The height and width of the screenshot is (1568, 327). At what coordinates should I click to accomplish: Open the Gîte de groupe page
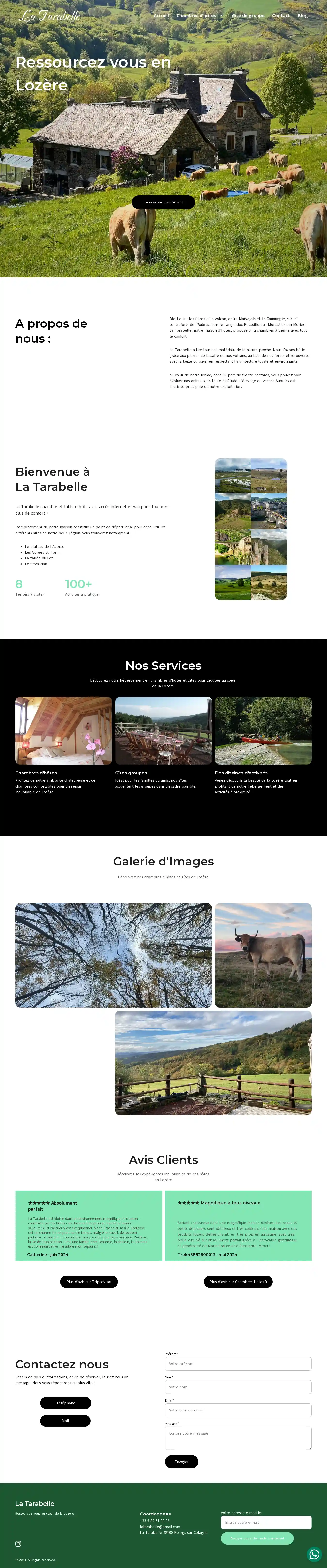[x=248, y=16]
